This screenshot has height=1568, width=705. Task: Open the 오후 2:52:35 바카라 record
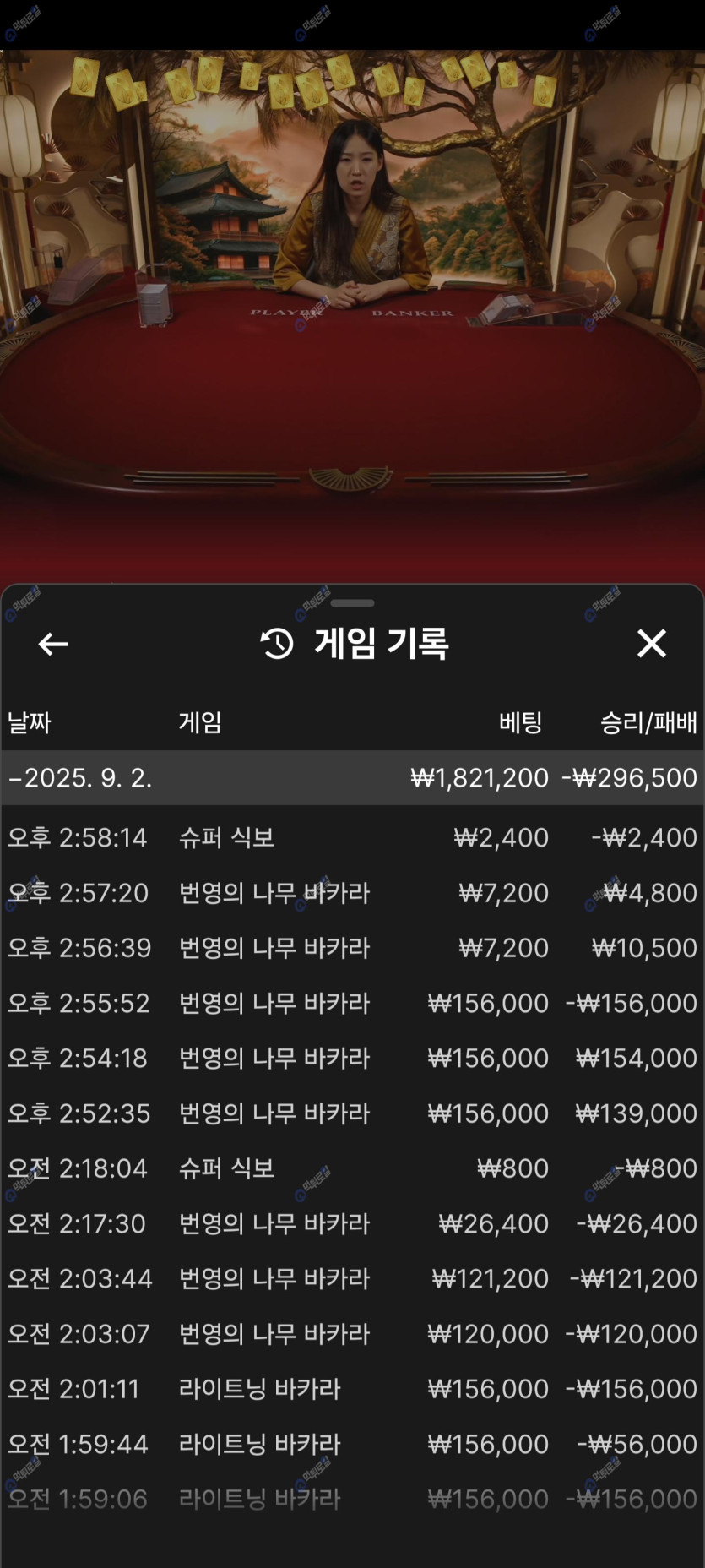click(352, 1113)
